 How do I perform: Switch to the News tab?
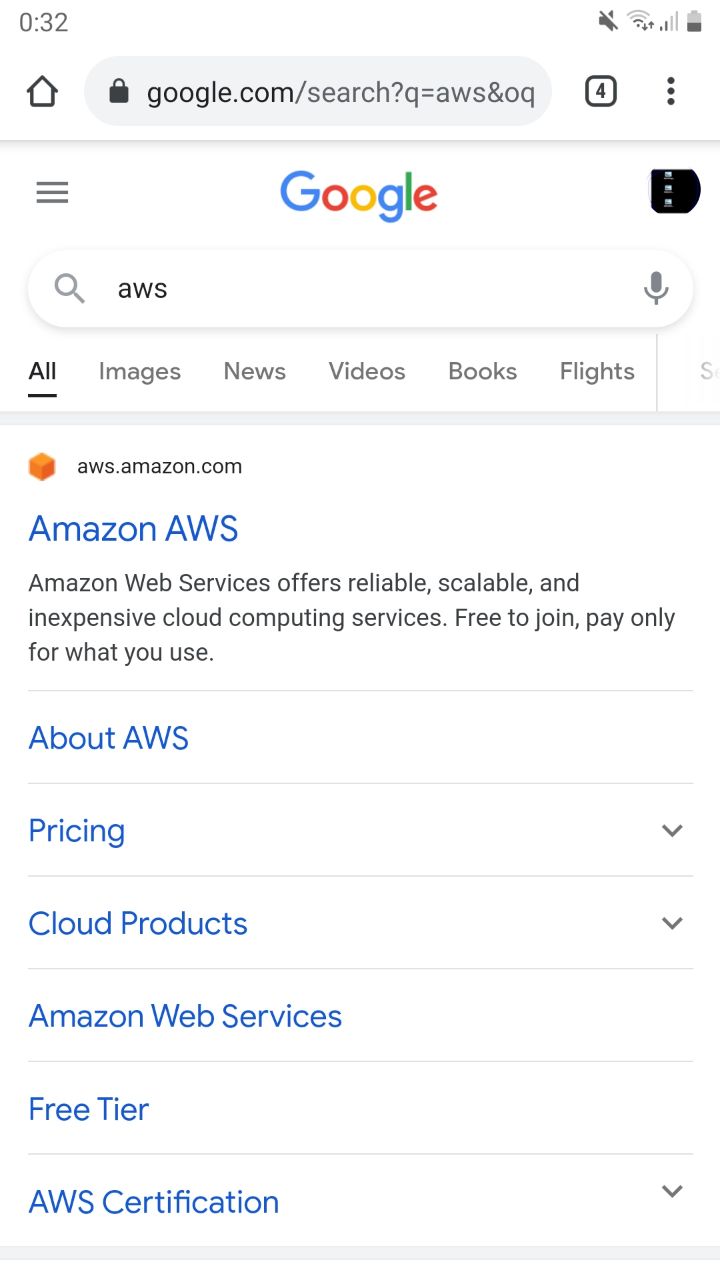click(x=254, y=372)
